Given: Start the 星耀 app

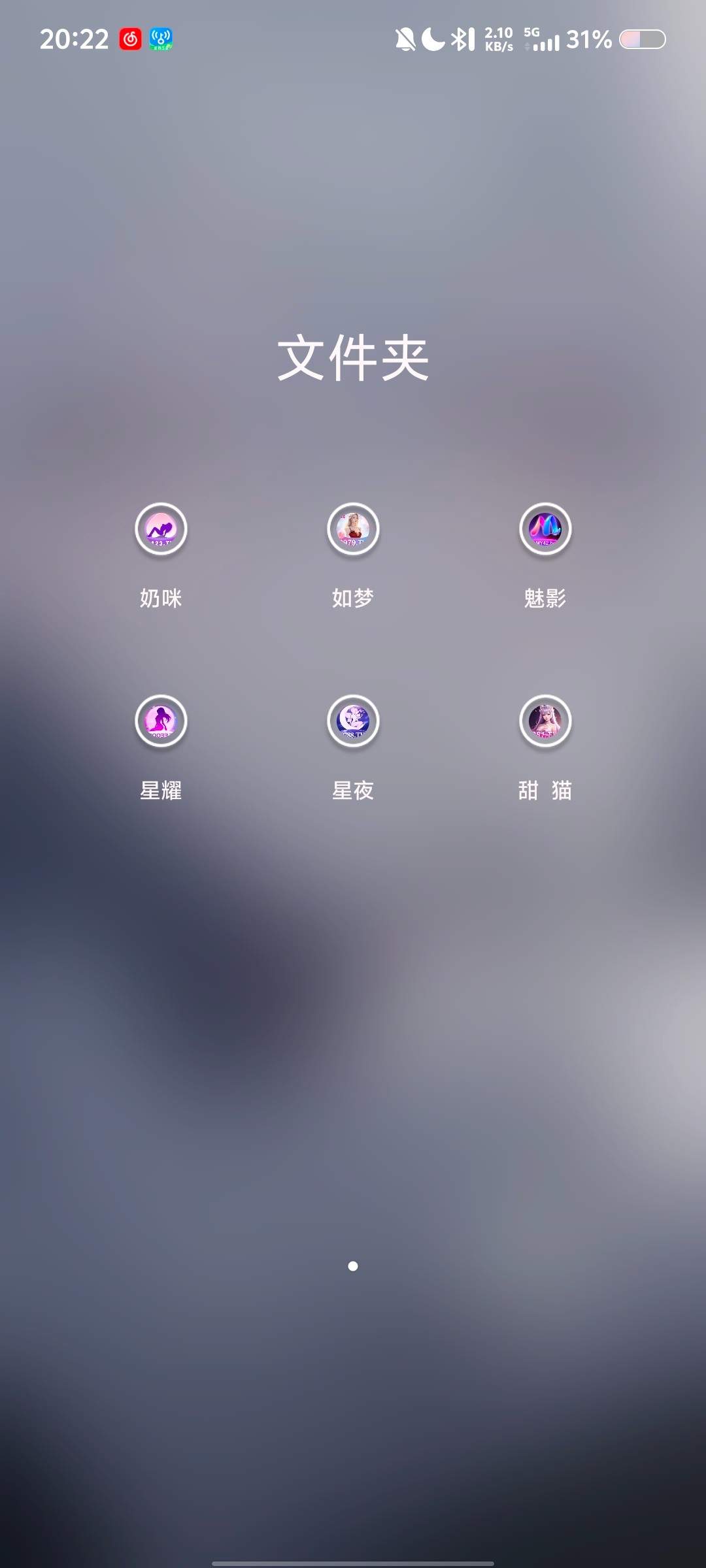Looking at the screenshot, I should [161, 721].
